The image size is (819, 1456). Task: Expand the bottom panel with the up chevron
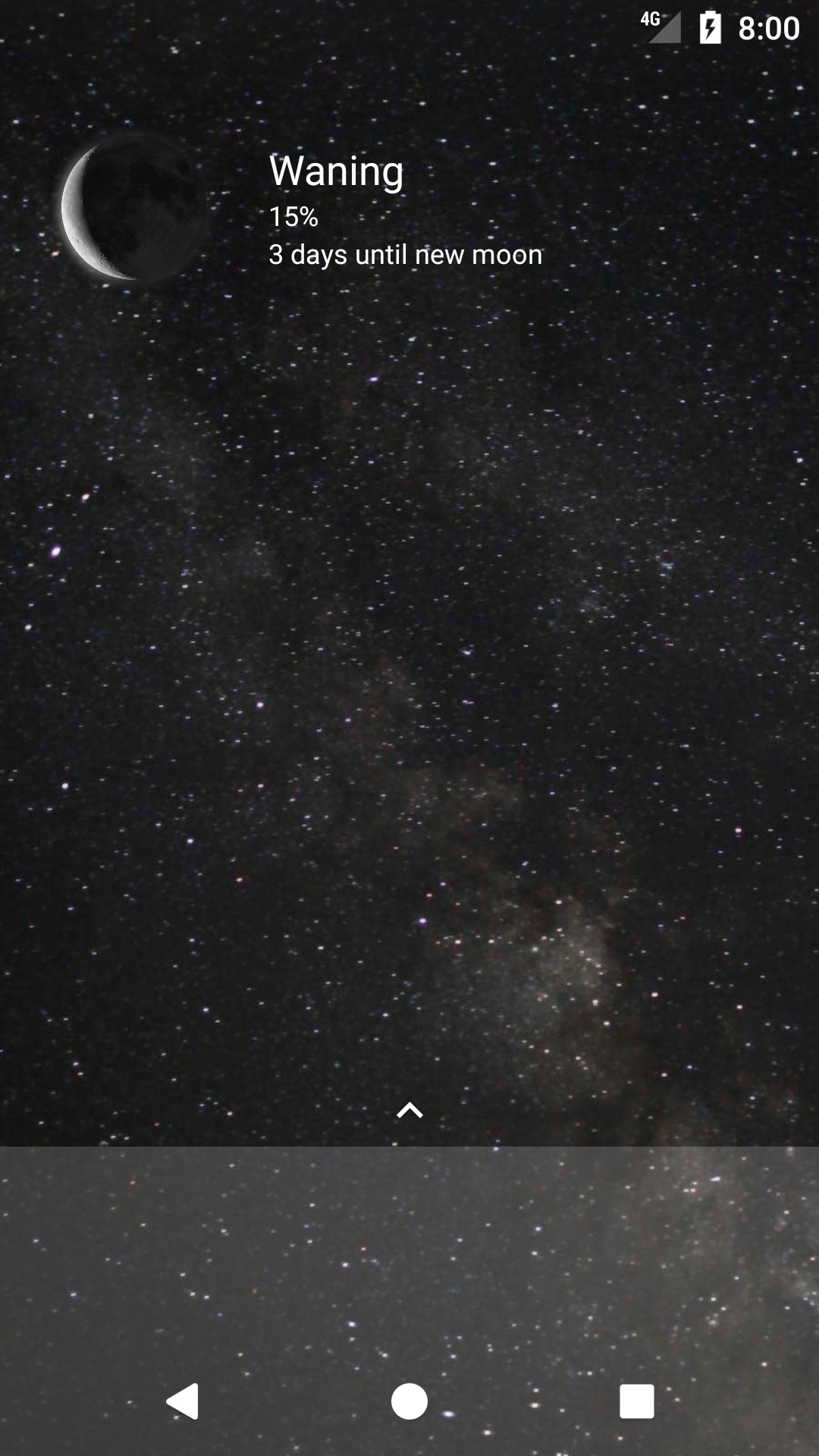click(409, 1110)
